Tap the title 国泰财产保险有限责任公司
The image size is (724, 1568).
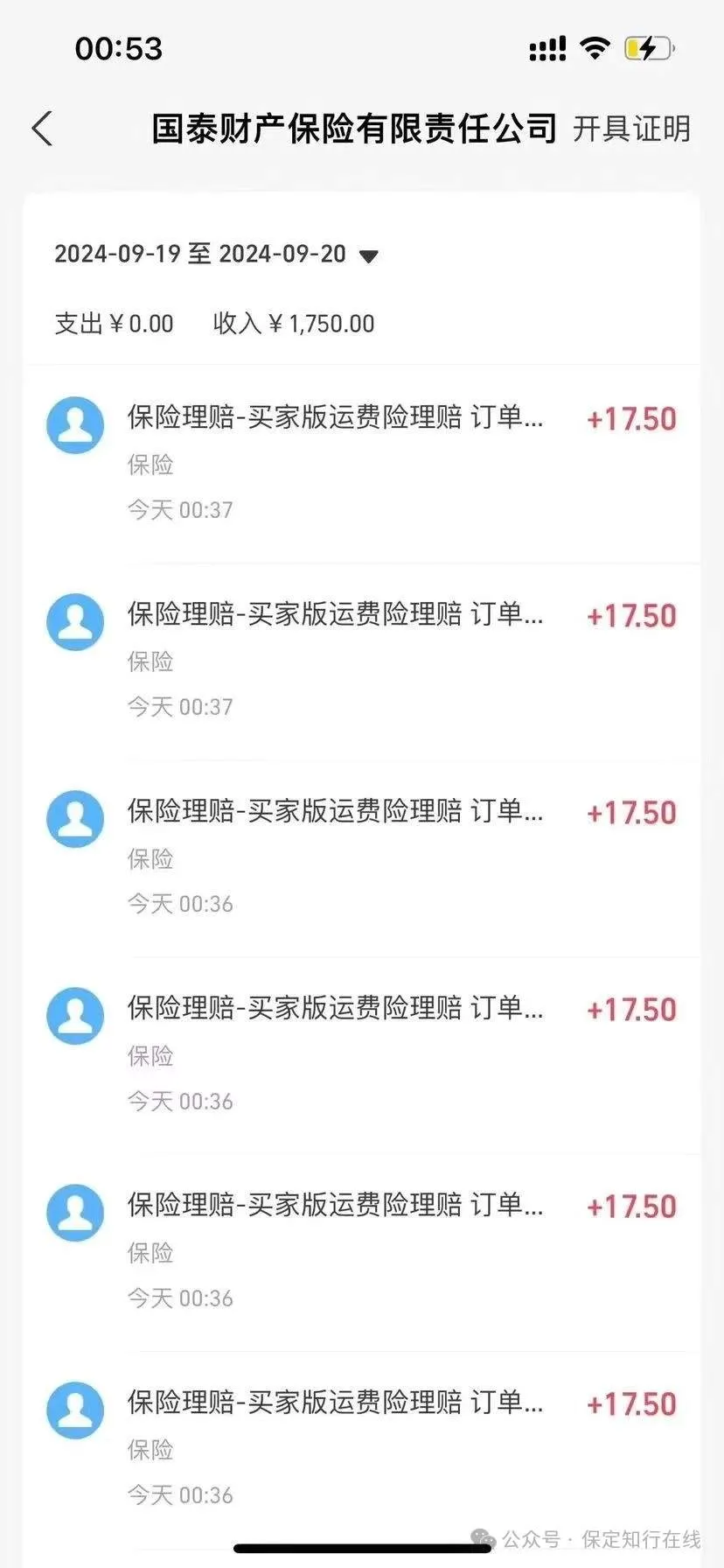tap(353, 128)
